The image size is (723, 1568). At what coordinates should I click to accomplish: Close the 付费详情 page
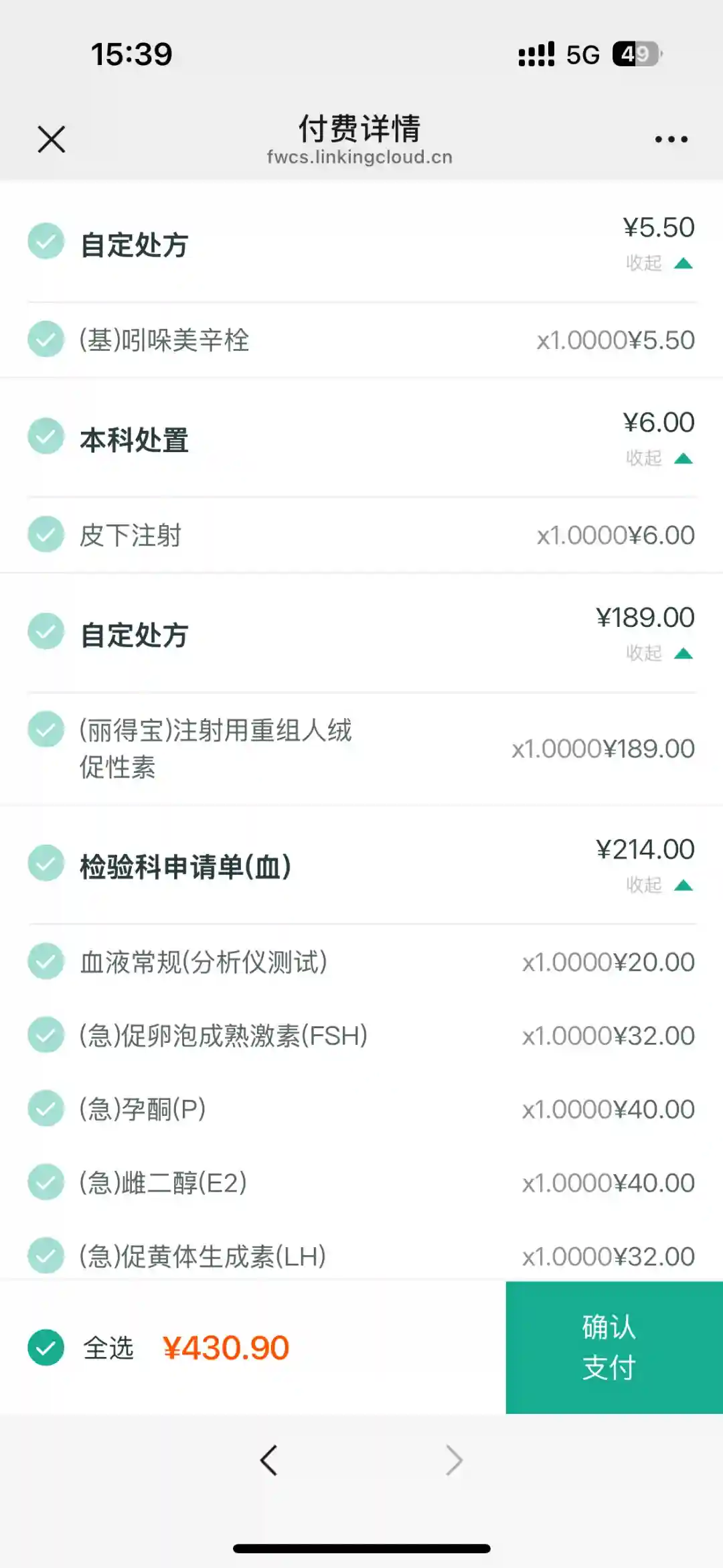(52, 139)
